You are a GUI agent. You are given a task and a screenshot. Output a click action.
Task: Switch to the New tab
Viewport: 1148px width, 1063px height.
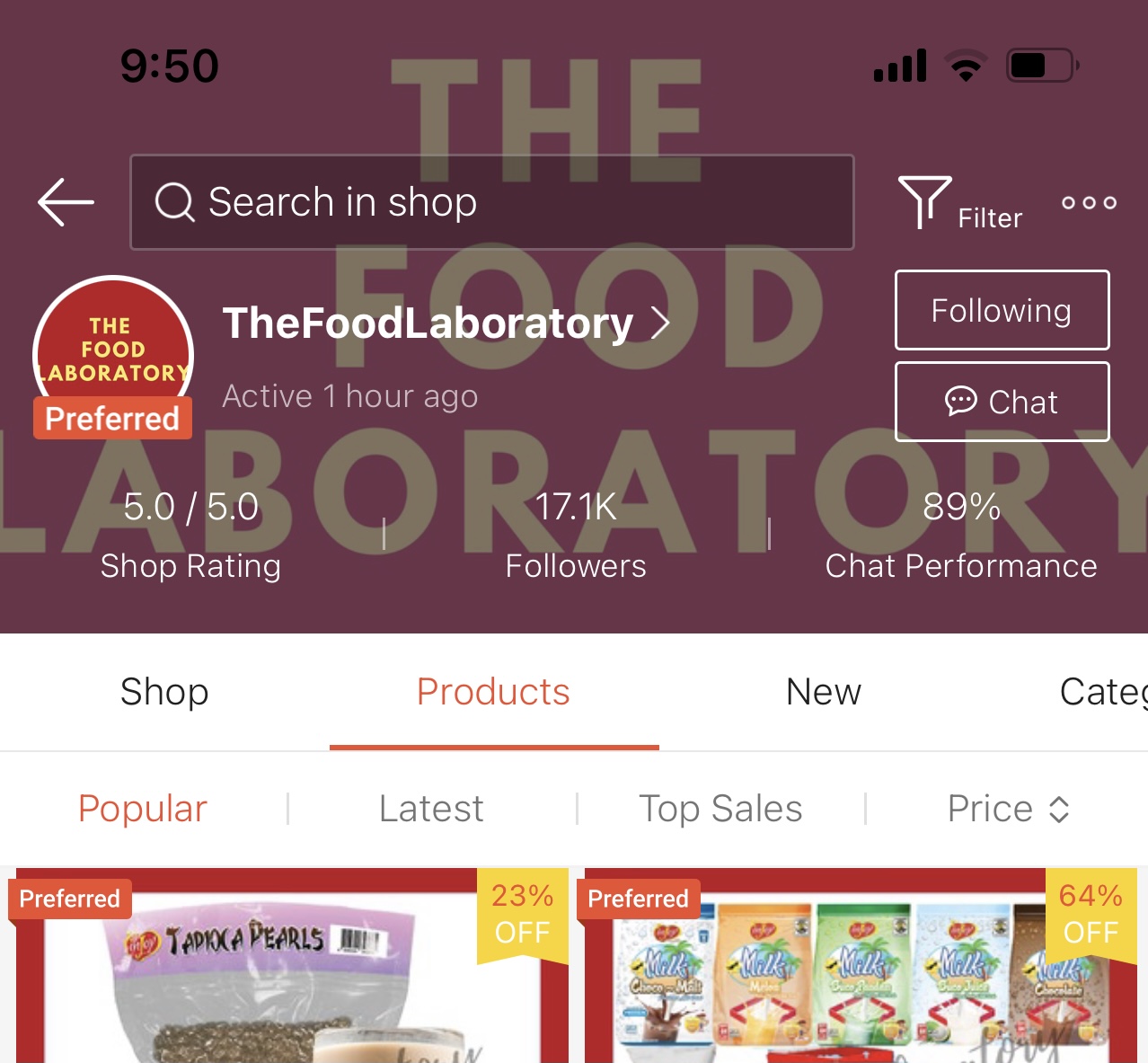823,692
